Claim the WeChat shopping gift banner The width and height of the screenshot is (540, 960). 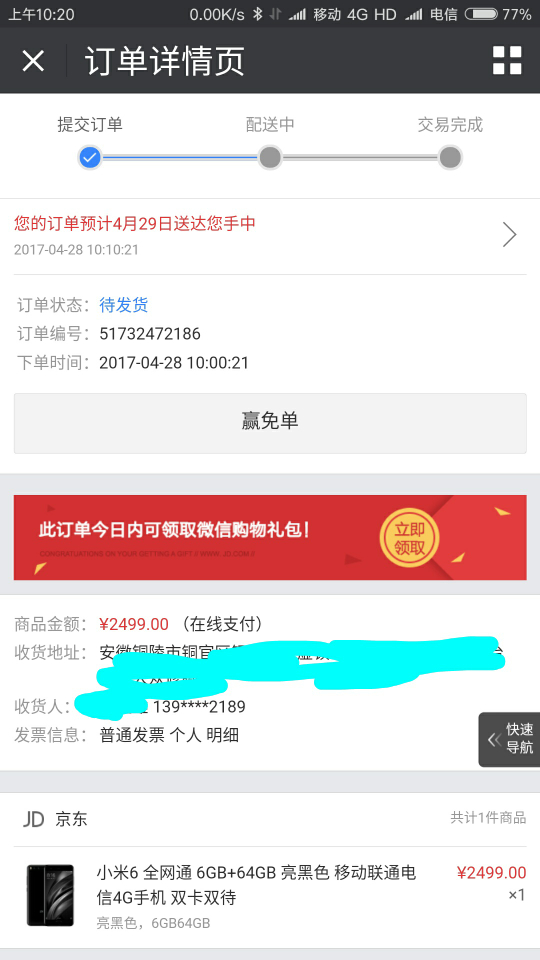270,538
